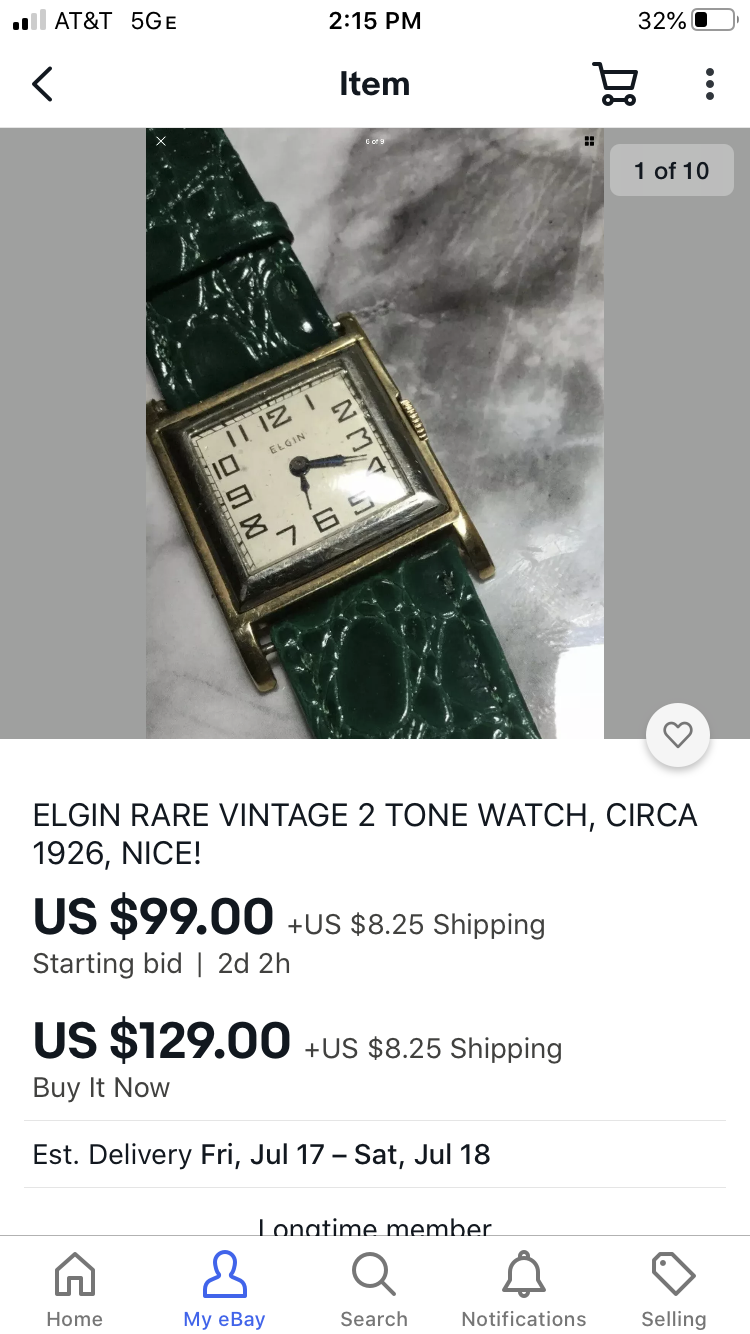Switch to the Selling tab

point(673,1290)
